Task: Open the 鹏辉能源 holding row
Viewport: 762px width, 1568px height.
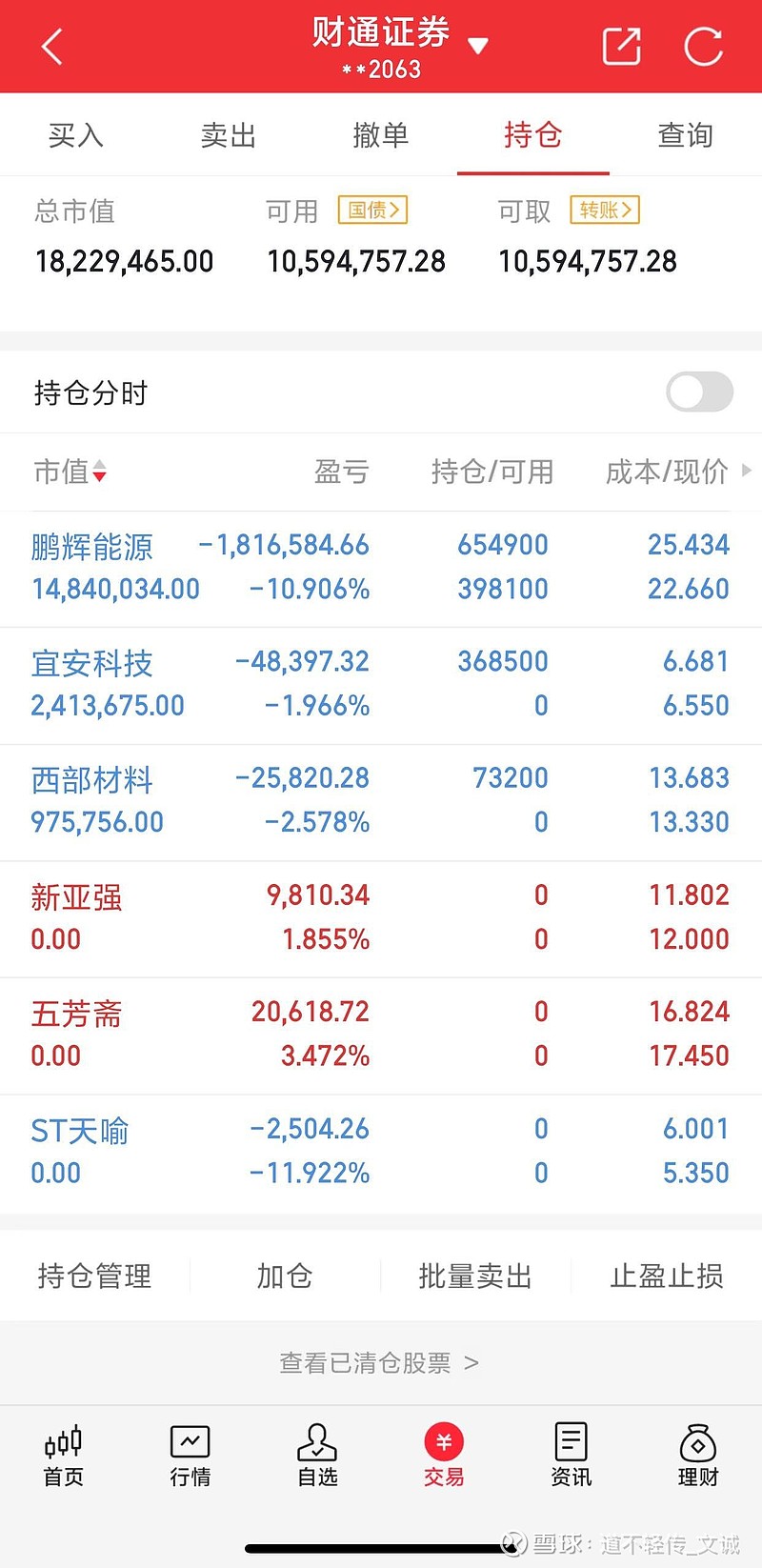Action: pyautogui.click(x=381, y=568)
